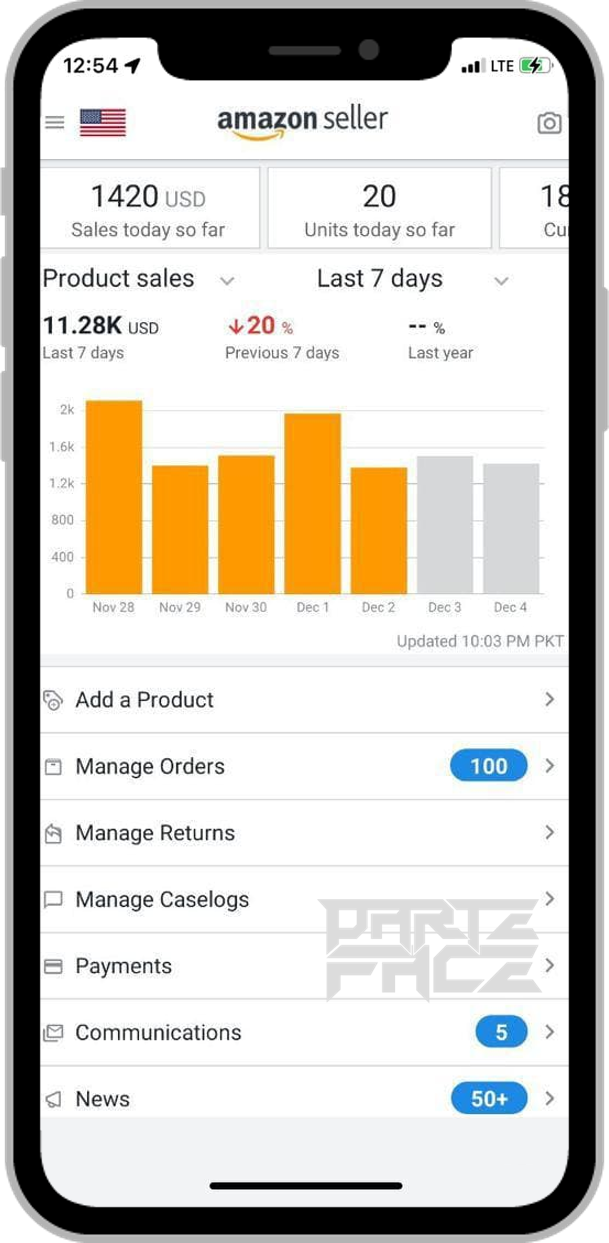Image resolution: width=609 pixels, height=1243 pixels.
Task: Tap the US flag marketplace selector
Action: (x=102, y=122)
